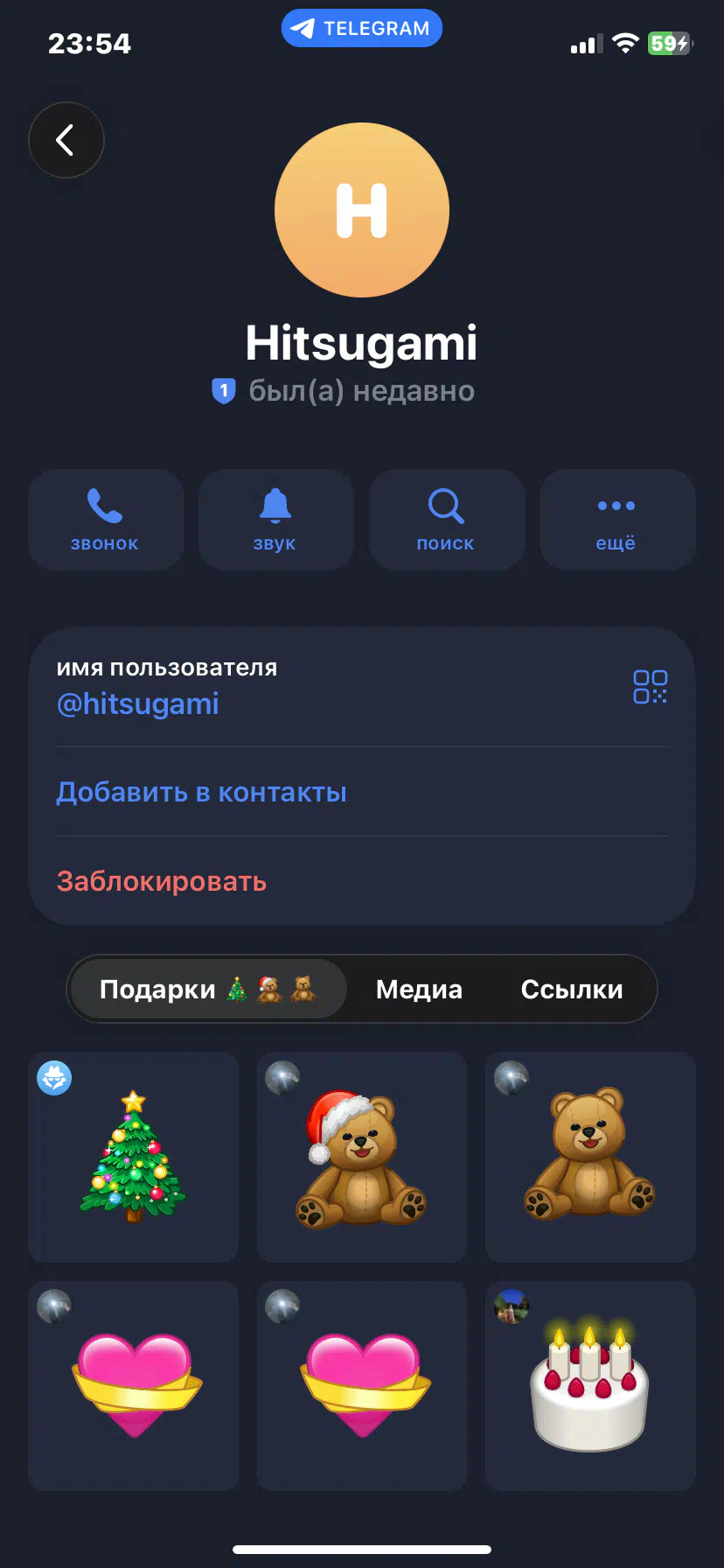Tap the @hitsugami username link
The height and width of the screenshot is (1568, 724).
point(138,704)
